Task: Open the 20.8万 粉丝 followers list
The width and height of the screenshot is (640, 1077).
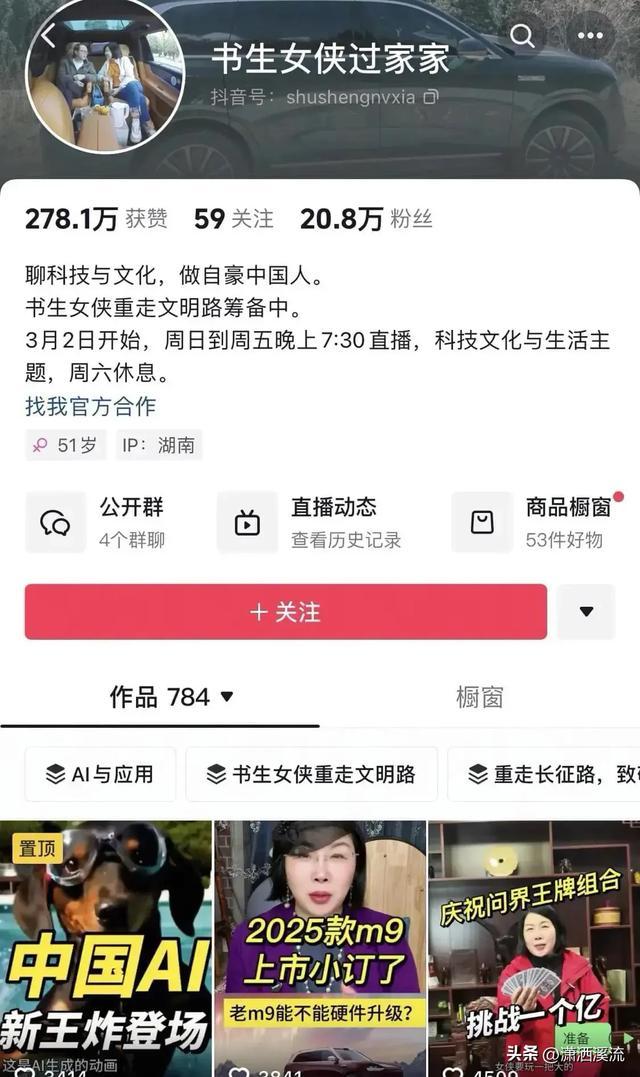Action: tap(366, 219)
